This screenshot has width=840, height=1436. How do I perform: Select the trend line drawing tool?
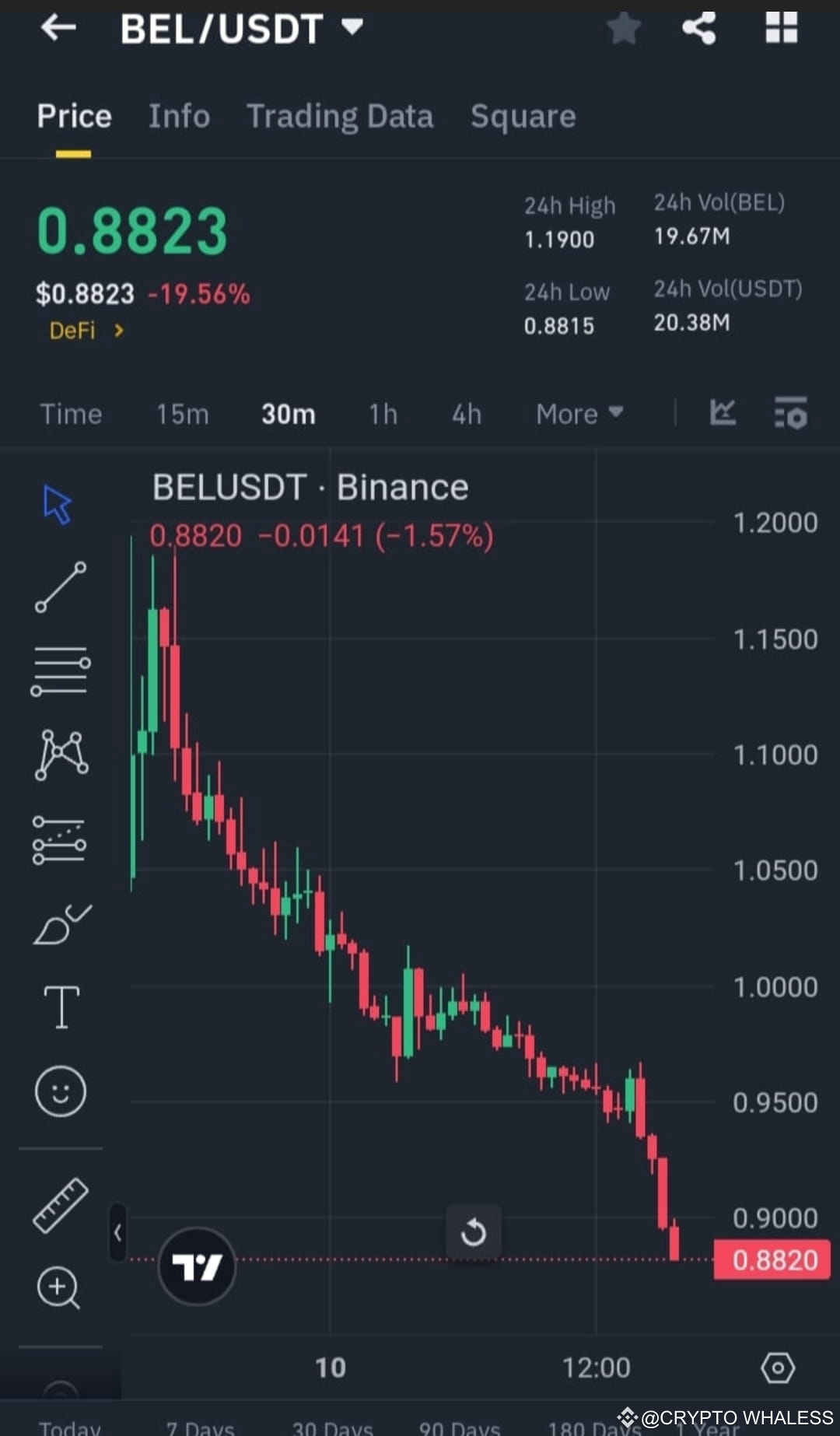(x=61, y=585)
